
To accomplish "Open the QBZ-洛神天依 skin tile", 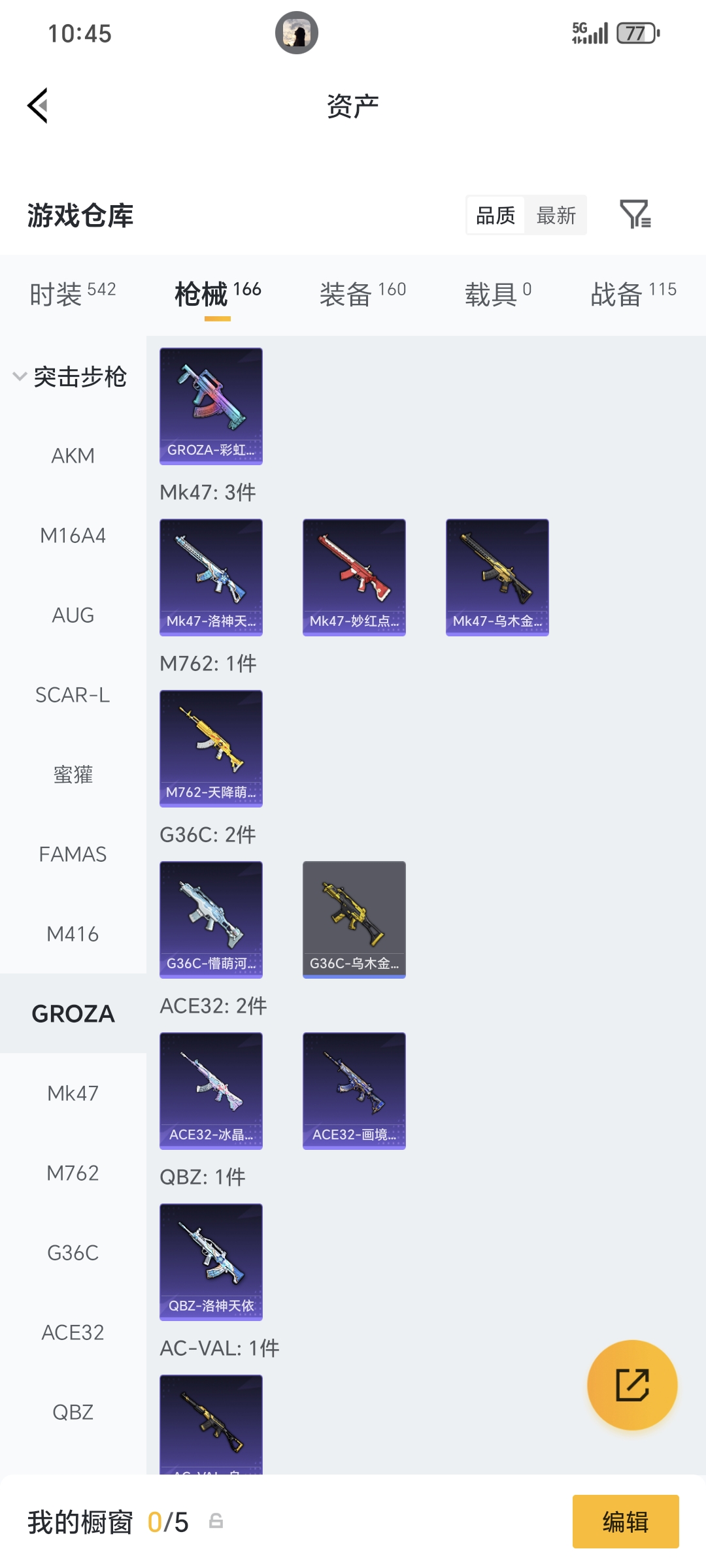I will (211, 1262).
